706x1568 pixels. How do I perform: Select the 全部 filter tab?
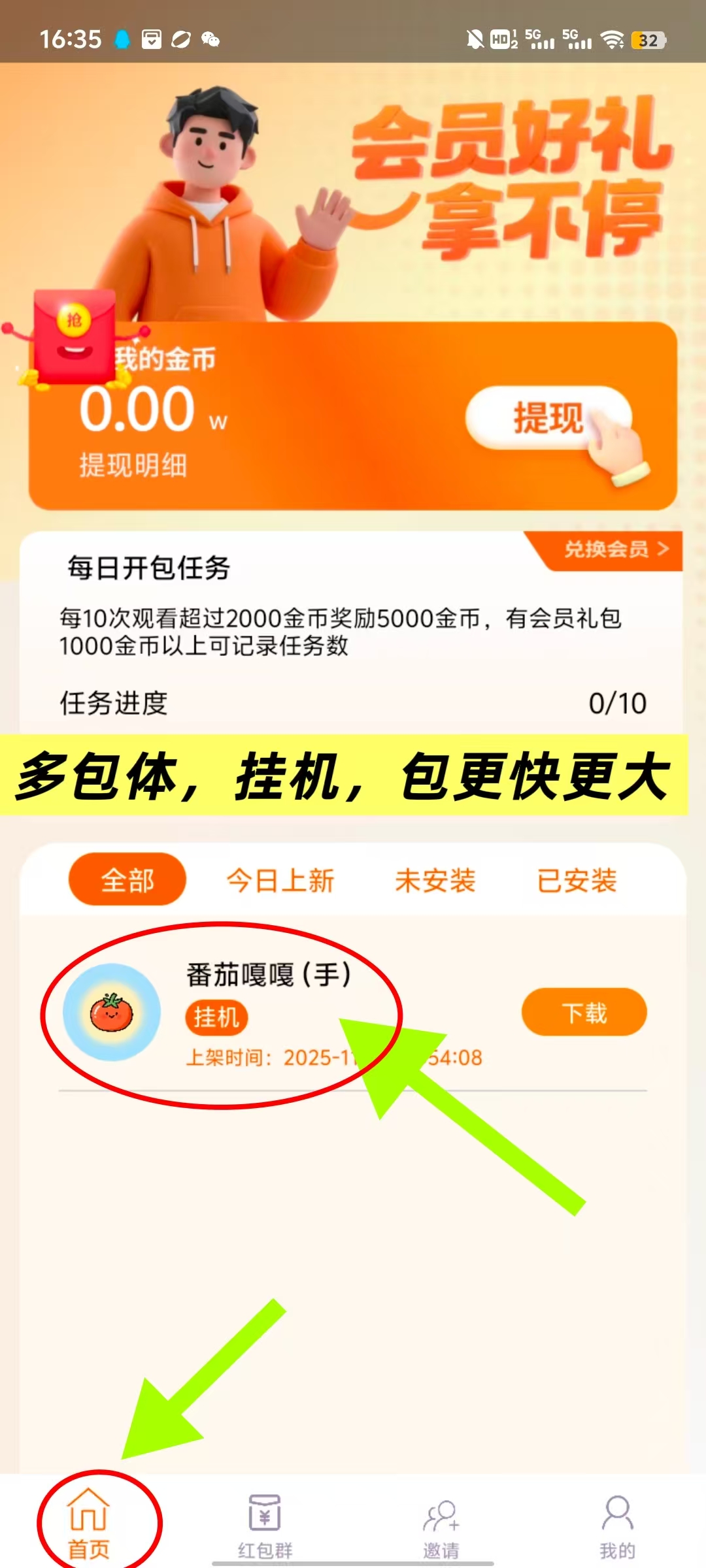(127, 880)
